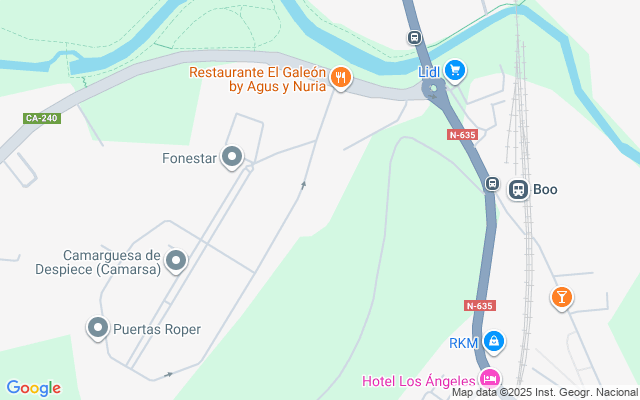Select the bus stop near Lidl
640x400 pixels.
pos(414,38)
